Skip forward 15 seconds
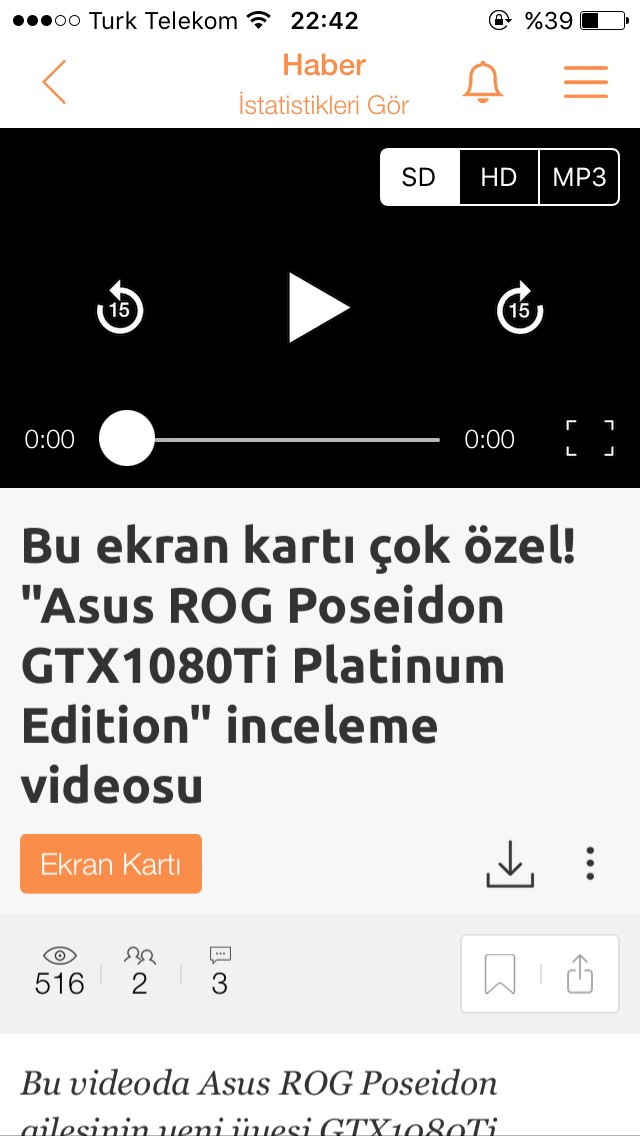This screenshot has height=1136, width=640. (x=519, y=308)
